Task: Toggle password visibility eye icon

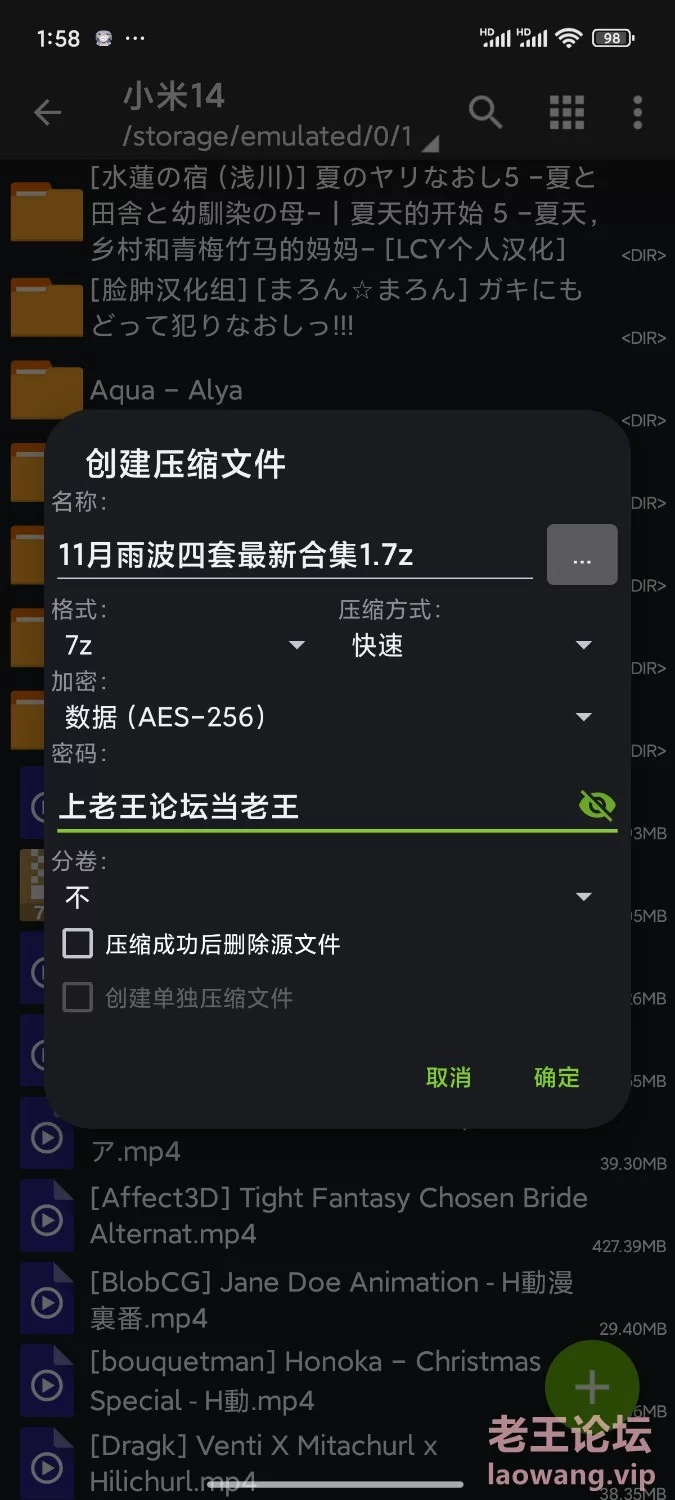Action: [597, 805]
